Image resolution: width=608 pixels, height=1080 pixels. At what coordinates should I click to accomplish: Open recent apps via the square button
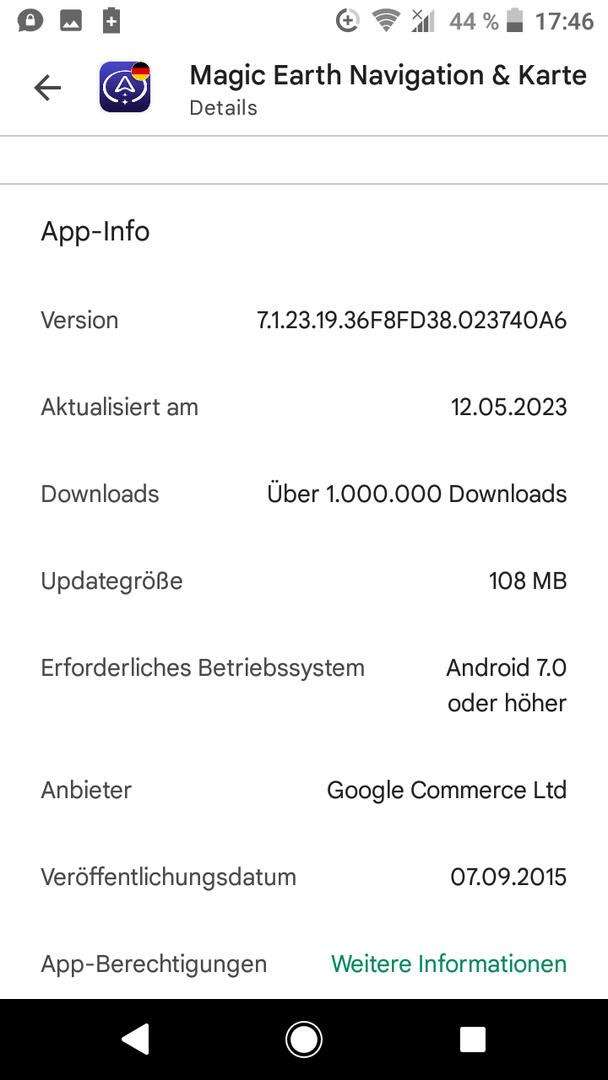tap(472, 1039)
